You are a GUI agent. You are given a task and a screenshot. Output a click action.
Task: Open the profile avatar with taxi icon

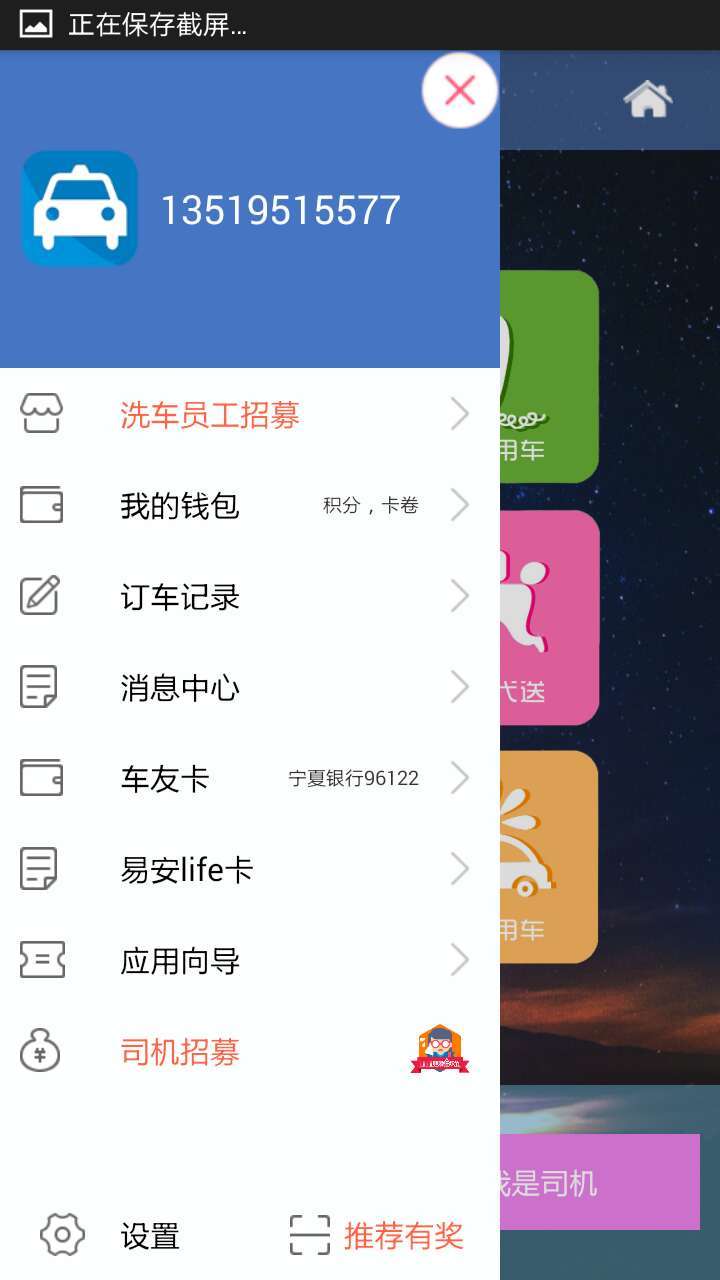pos(80,209)
